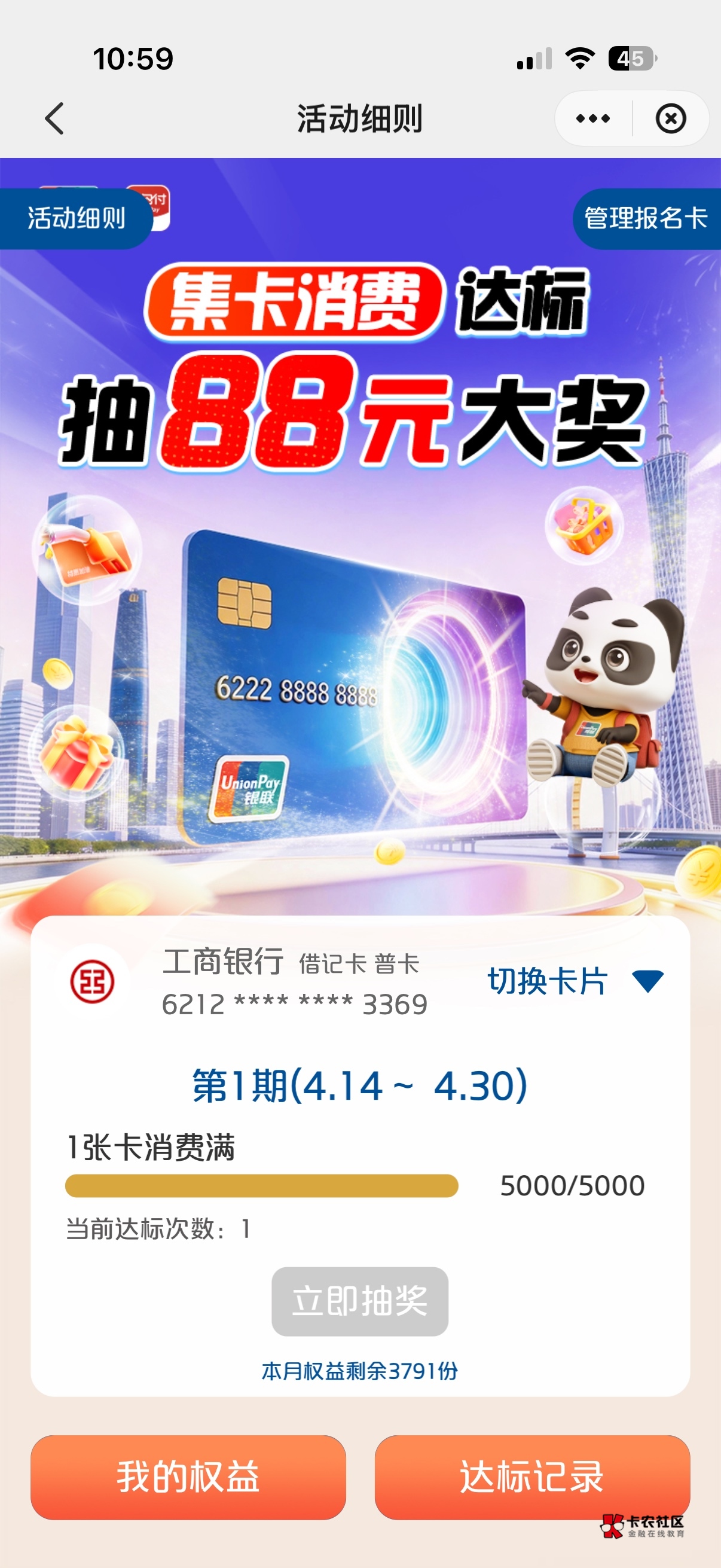
Task: Open 管理报名卡 to manage registered cards
Action: (x=646, y=218)
